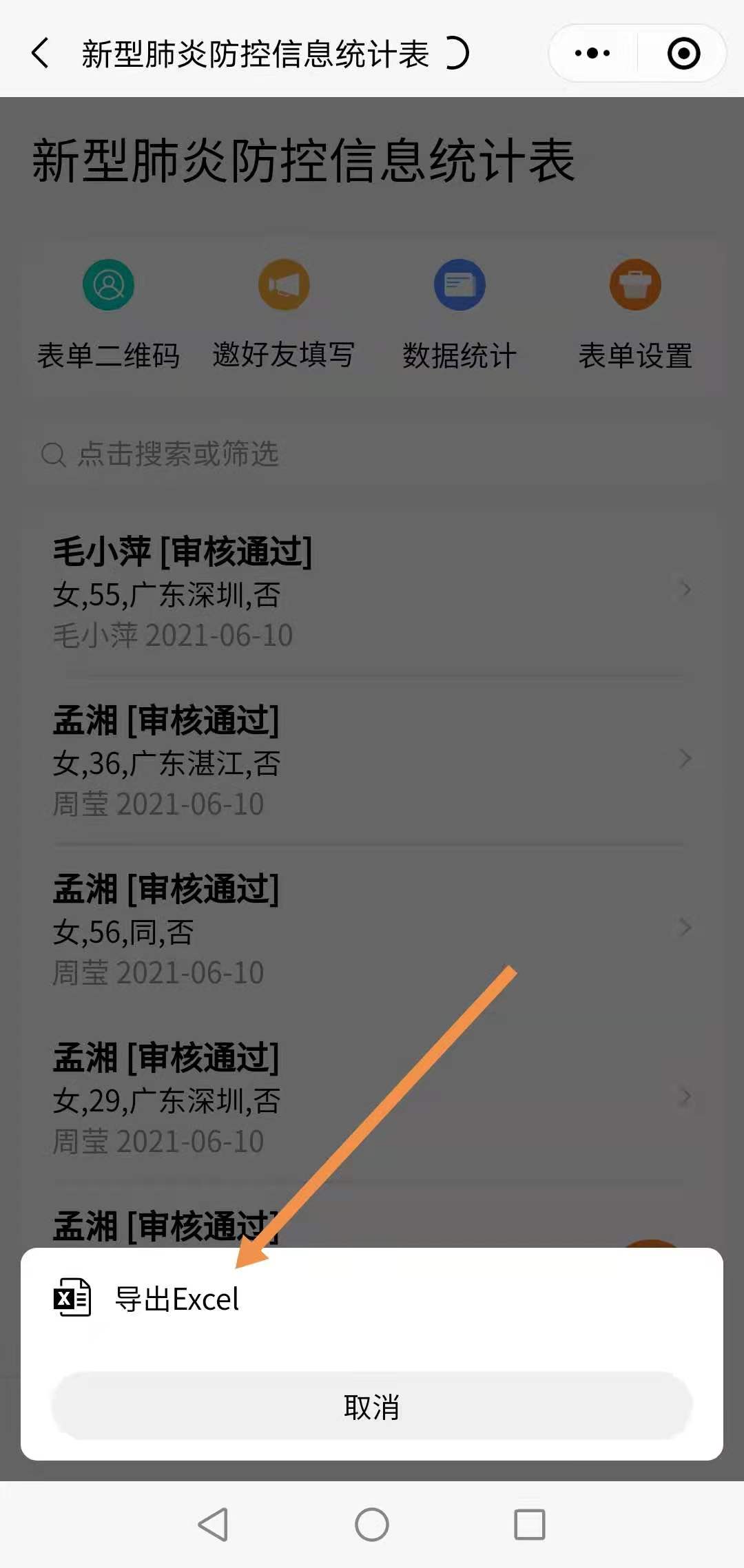Close the mini program with the target icon
Screen dimensions: 744x1568
point(683,53)
